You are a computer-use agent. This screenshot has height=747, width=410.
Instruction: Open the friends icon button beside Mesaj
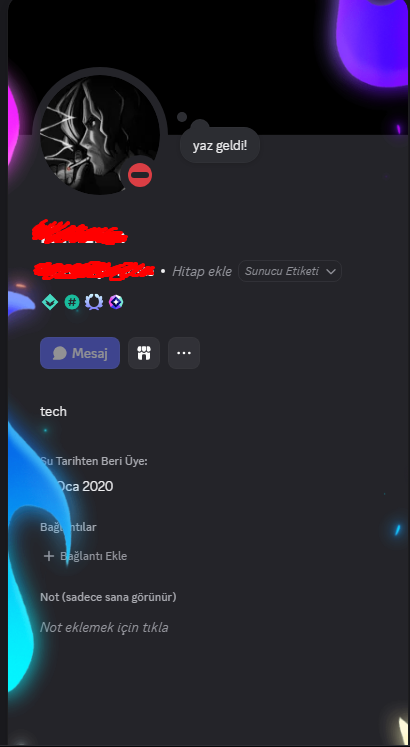pyautogui.click(x=144, y=353)
